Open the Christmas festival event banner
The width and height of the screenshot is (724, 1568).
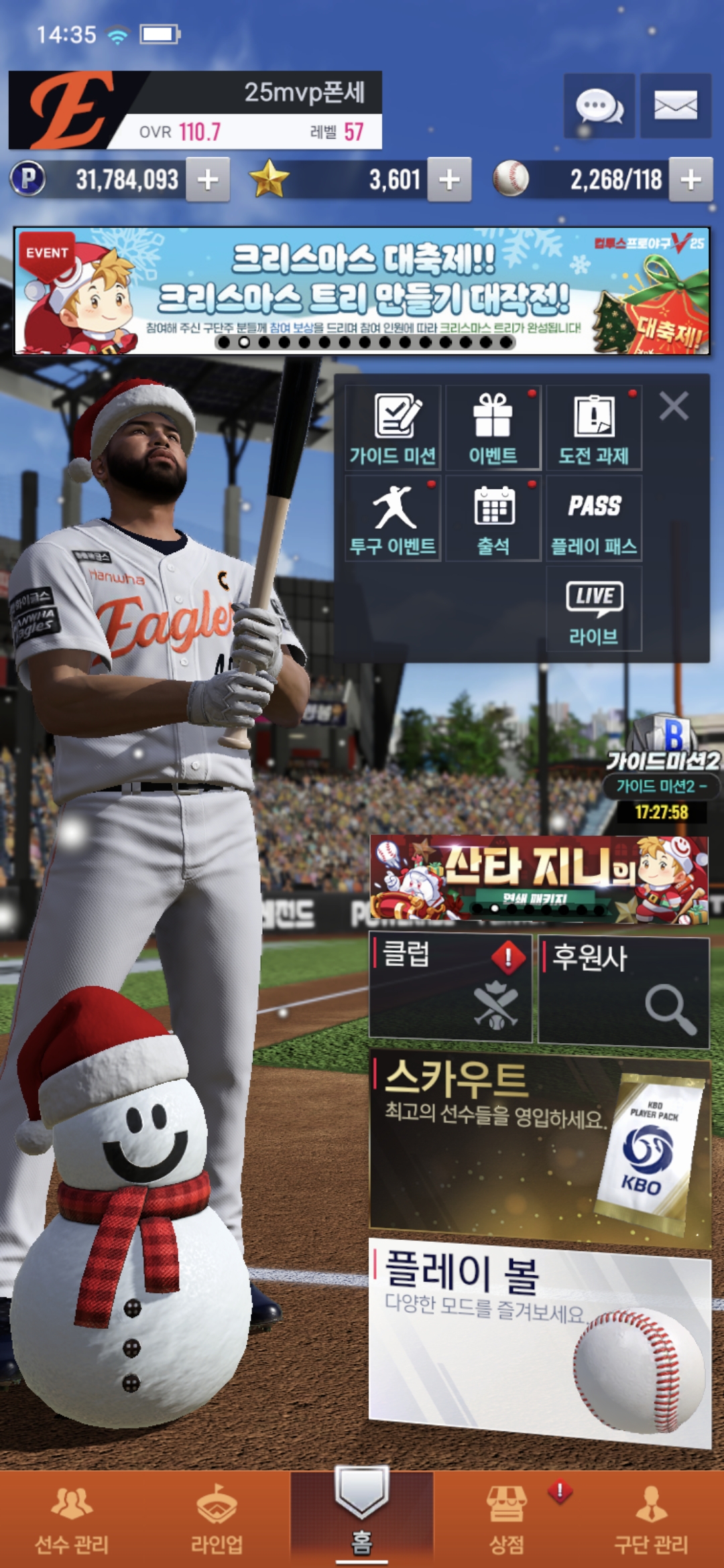(362, 291)
